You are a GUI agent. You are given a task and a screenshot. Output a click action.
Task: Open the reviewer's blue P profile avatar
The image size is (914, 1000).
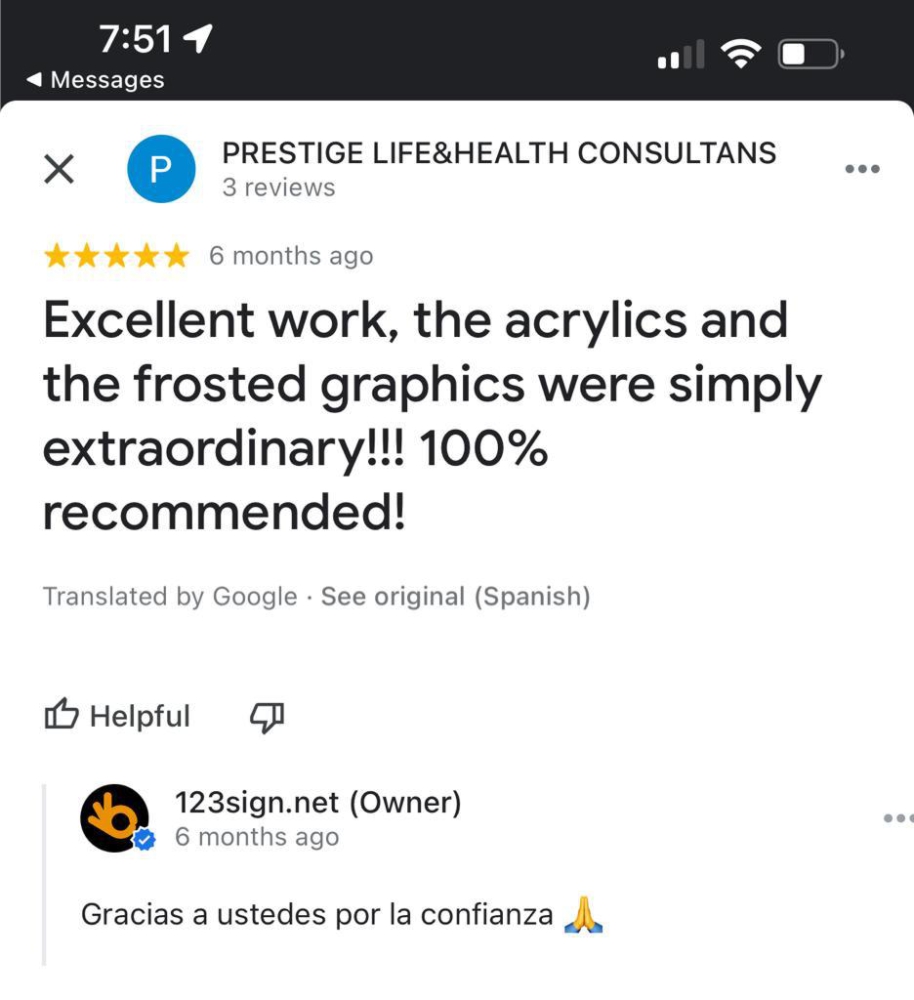click(x=160, y=169)
